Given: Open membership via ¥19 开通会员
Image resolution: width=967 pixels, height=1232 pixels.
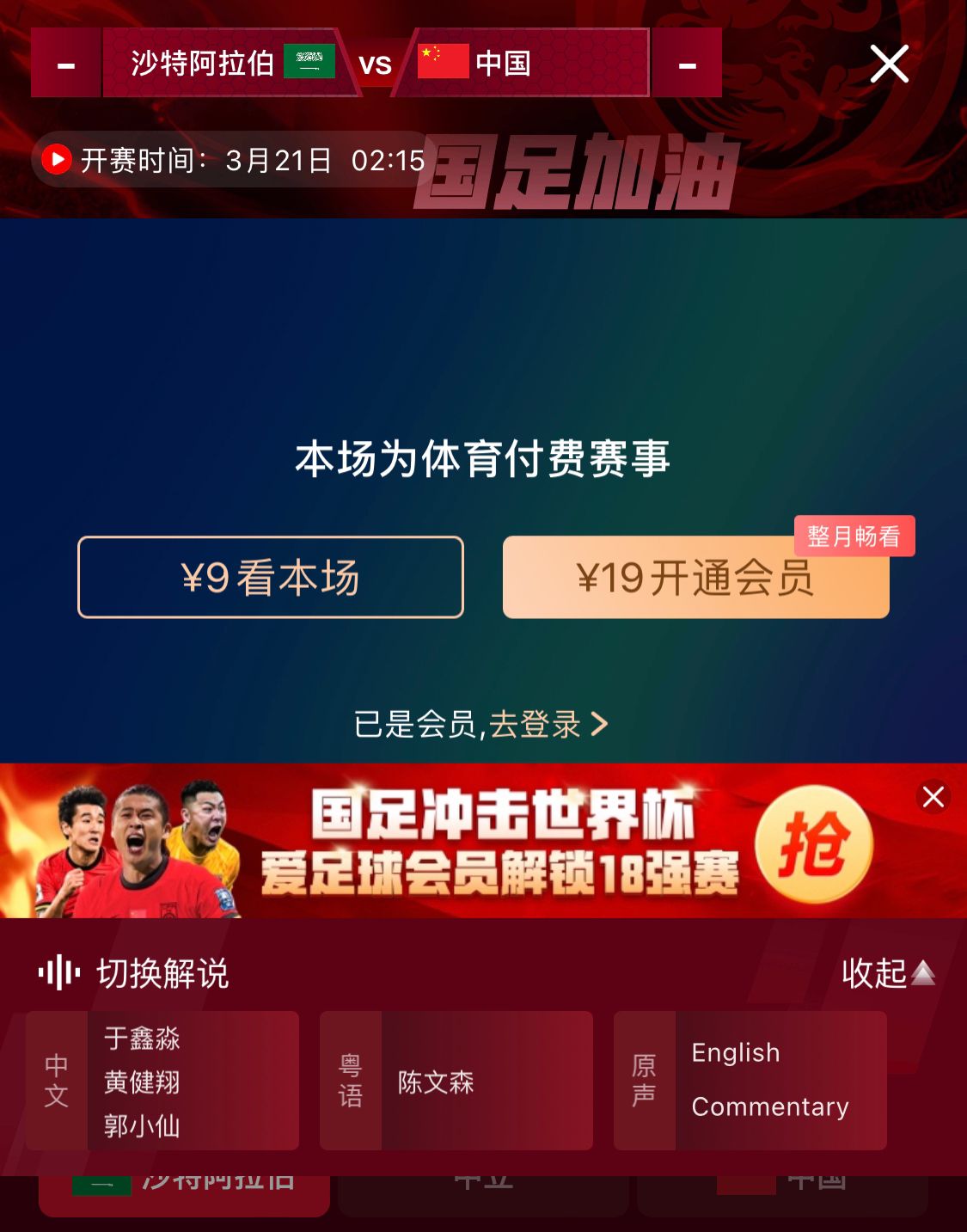Looking at the screenshot, I should coord(695,577).
